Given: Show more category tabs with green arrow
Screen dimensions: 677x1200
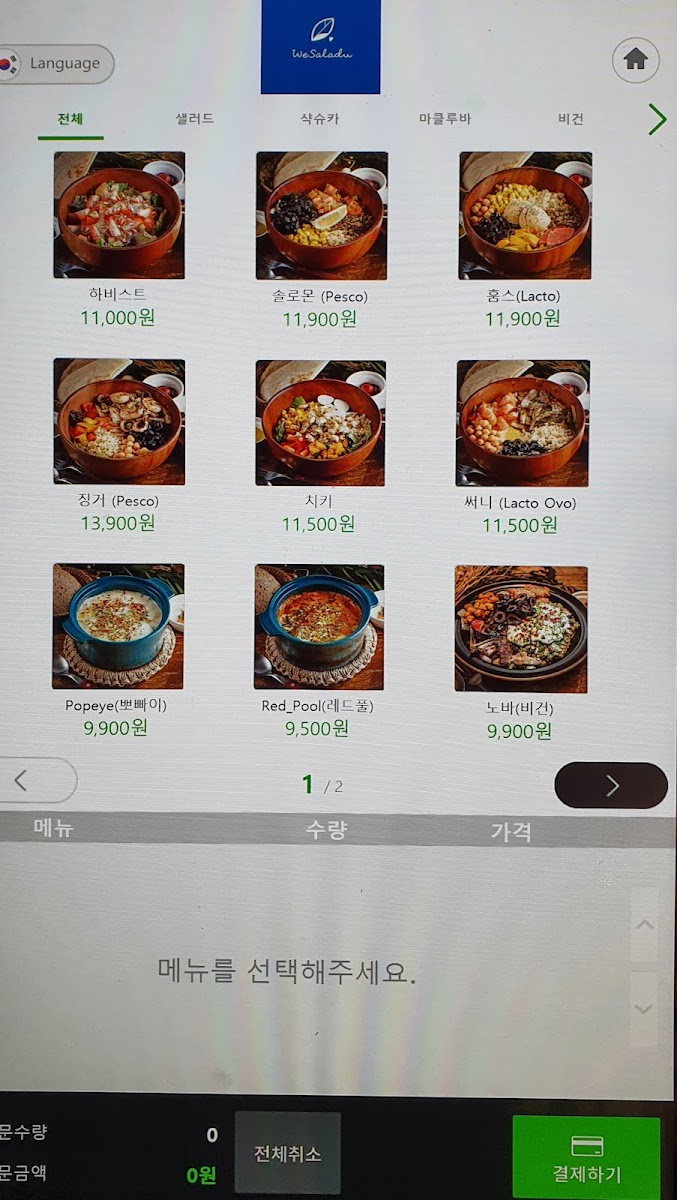Looking at the screenshot, I should pyautogui.click(x=657, y=119).
